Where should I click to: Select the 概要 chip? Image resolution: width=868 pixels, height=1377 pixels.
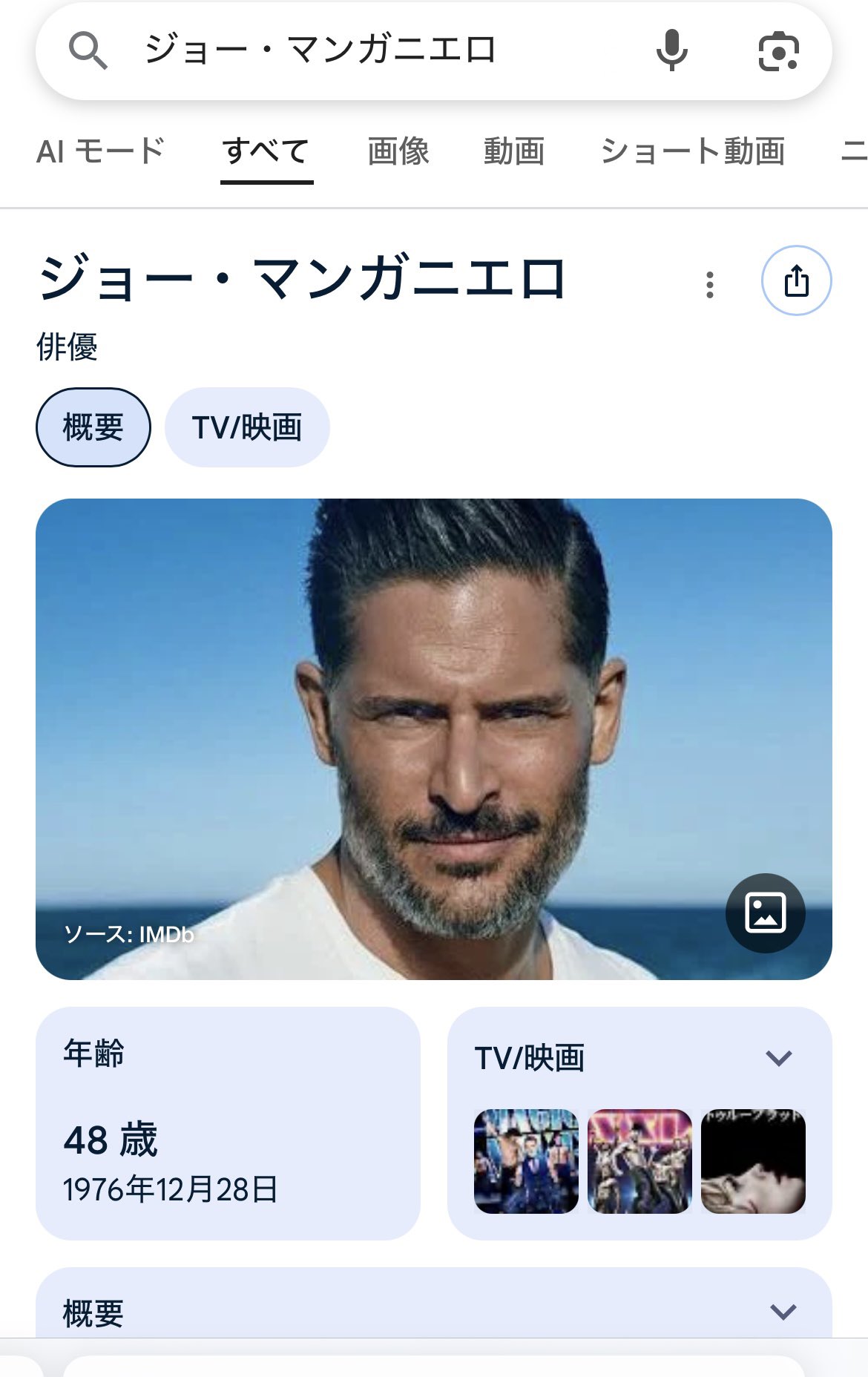(93, 427)
